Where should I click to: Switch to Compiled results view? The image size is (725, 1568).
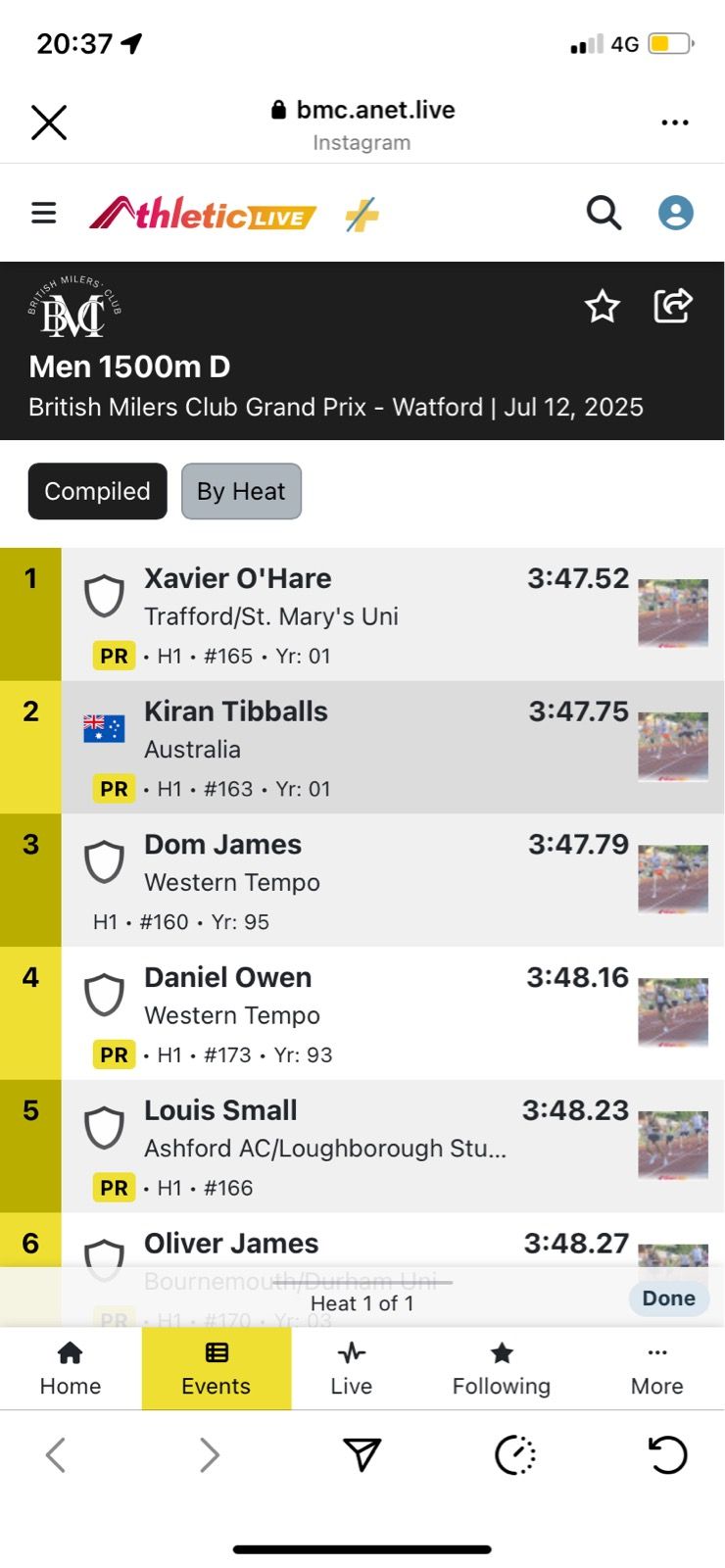coord(97,491)
